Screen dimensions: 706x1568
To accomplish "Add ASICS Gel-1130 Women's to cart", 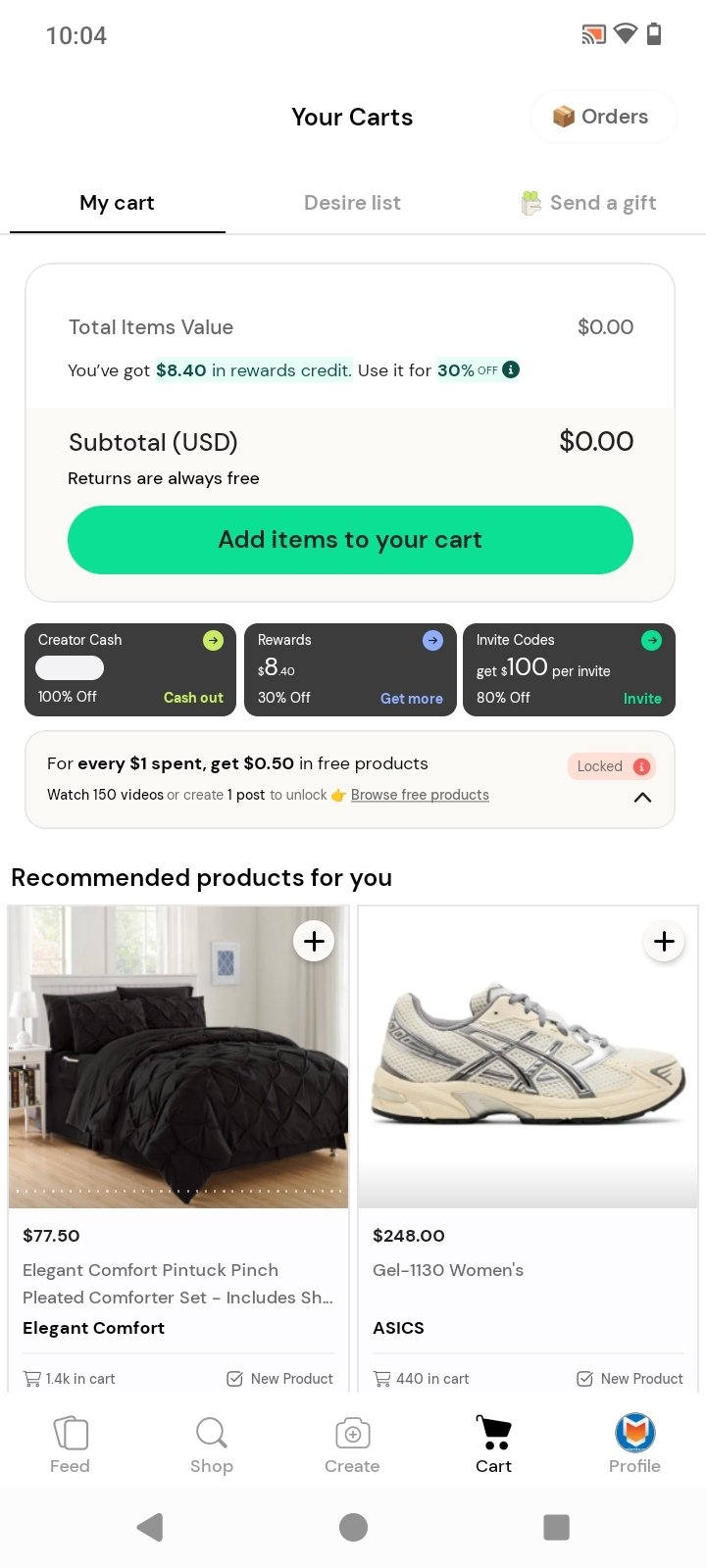I will point(664,942).
